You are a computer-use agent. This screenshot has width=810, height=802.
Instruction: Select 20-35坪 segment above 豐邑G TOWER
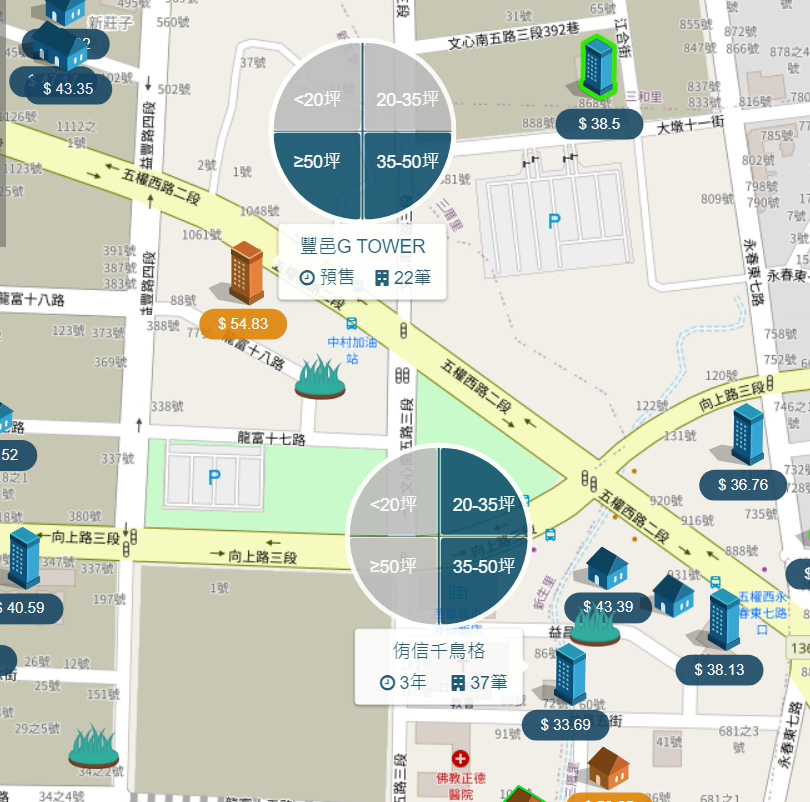405,99
